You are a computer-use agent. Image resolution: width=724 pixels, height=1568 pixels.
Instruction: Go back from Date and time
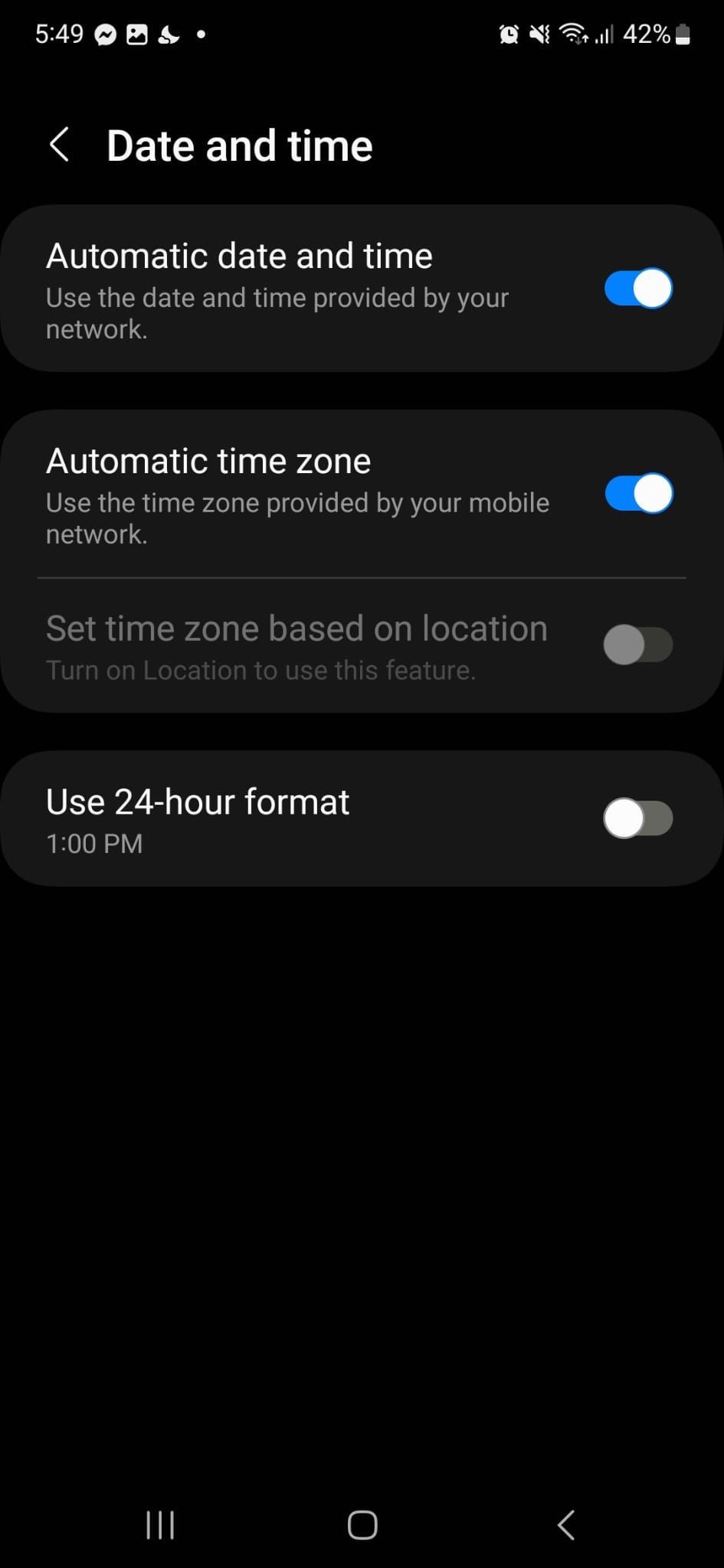(60, 145)
